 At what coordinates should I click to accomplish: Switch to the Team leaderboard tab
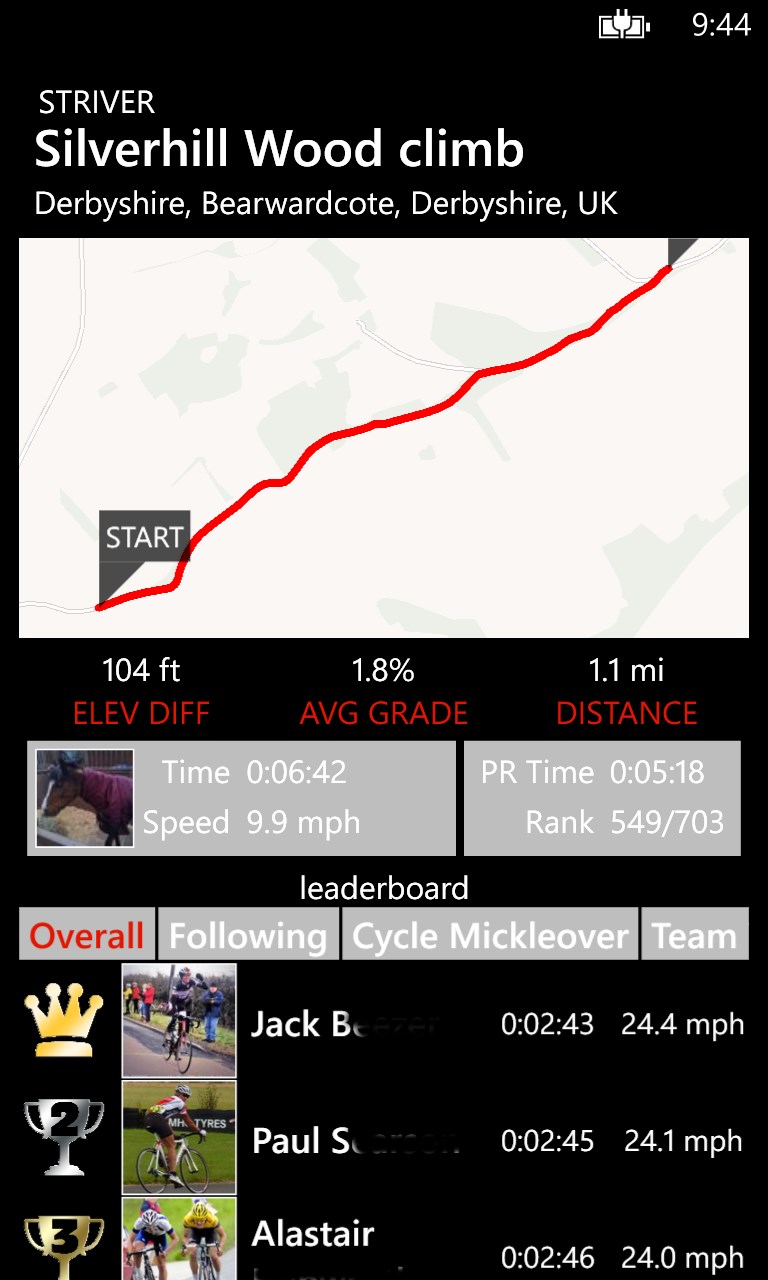click(x=694, y=935)
